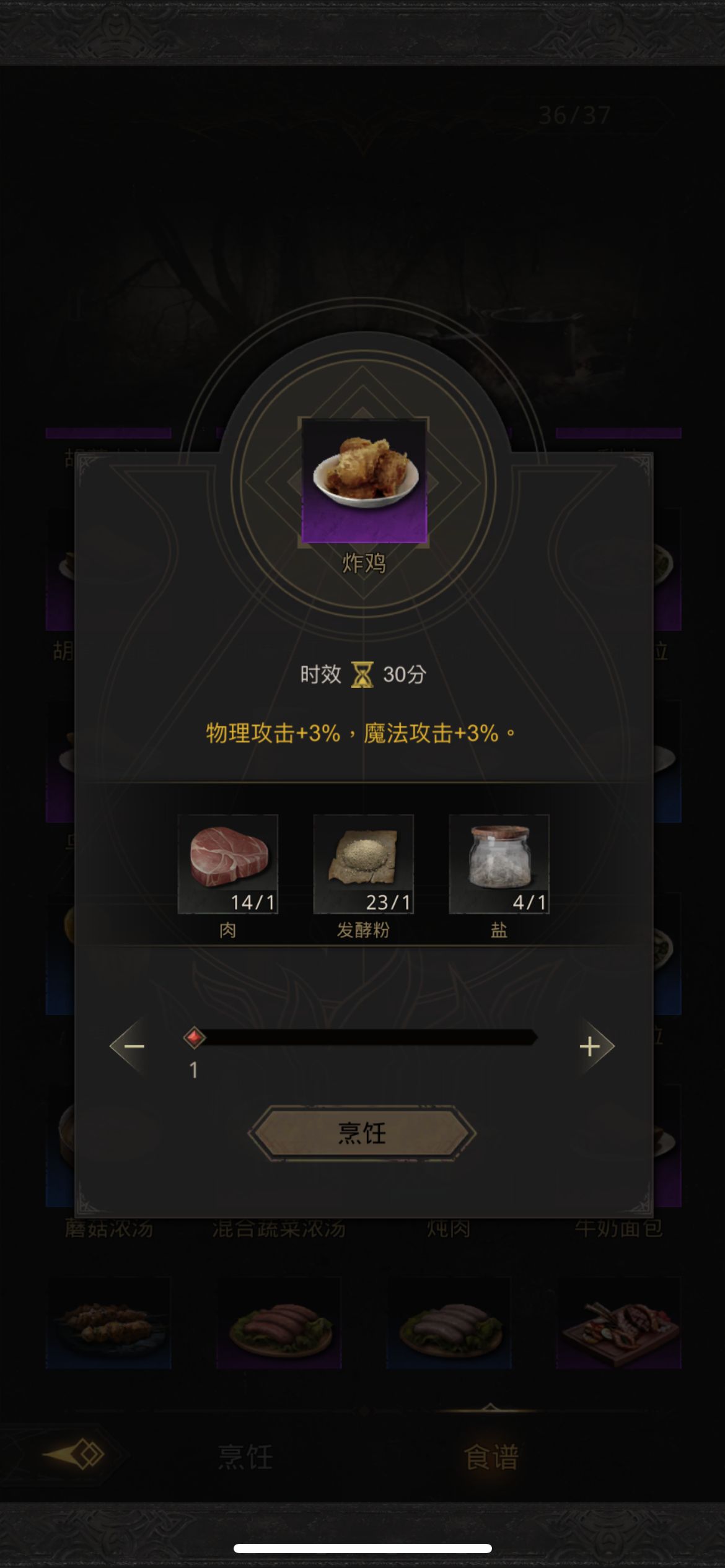Open the 炸鸡 dish icon
725x1568 pixels.
pyautogui.click(x=364, y=480)
